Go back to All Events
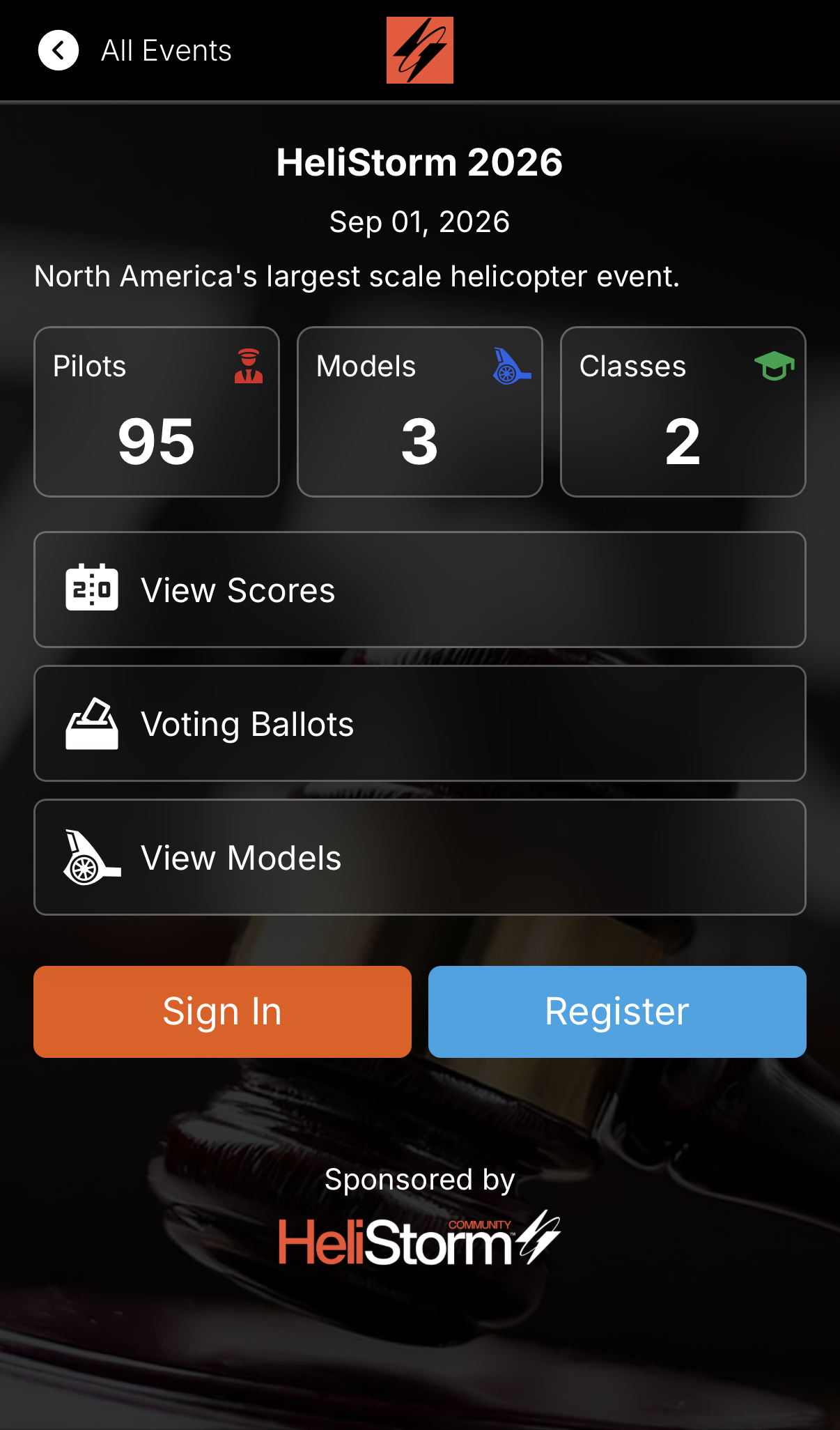 [59, 50]
